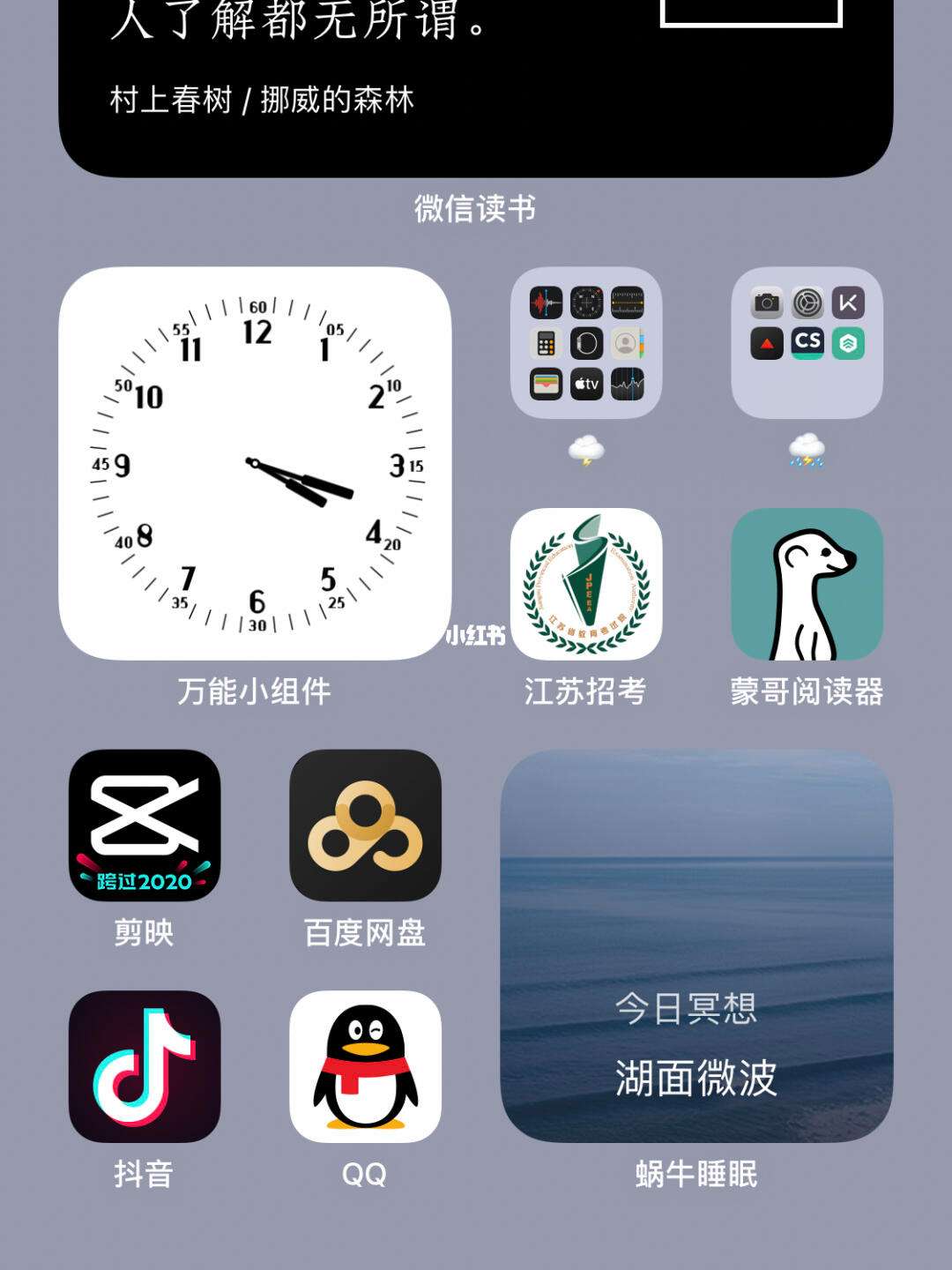Viewport: 952px width, 1270px height.
Task: Open the folder containing Camera and Settings
Action: coord(807,343)
